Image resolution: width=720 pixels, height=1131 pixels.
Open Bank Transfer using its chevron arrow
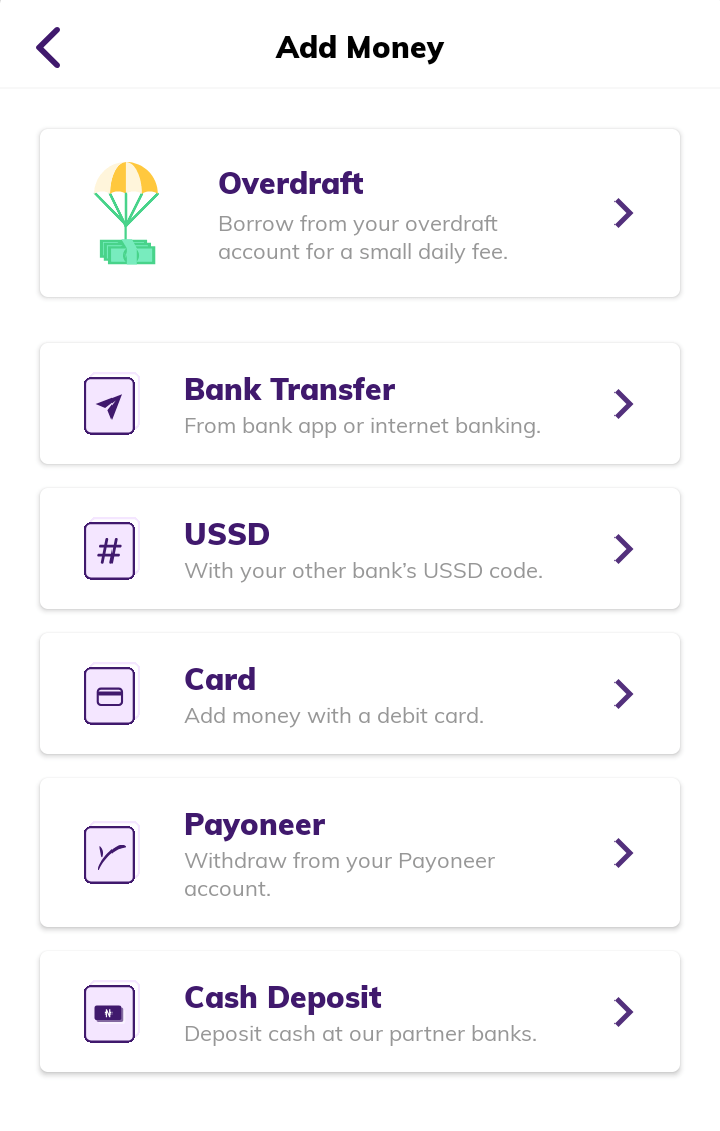(x=623, y=404)
